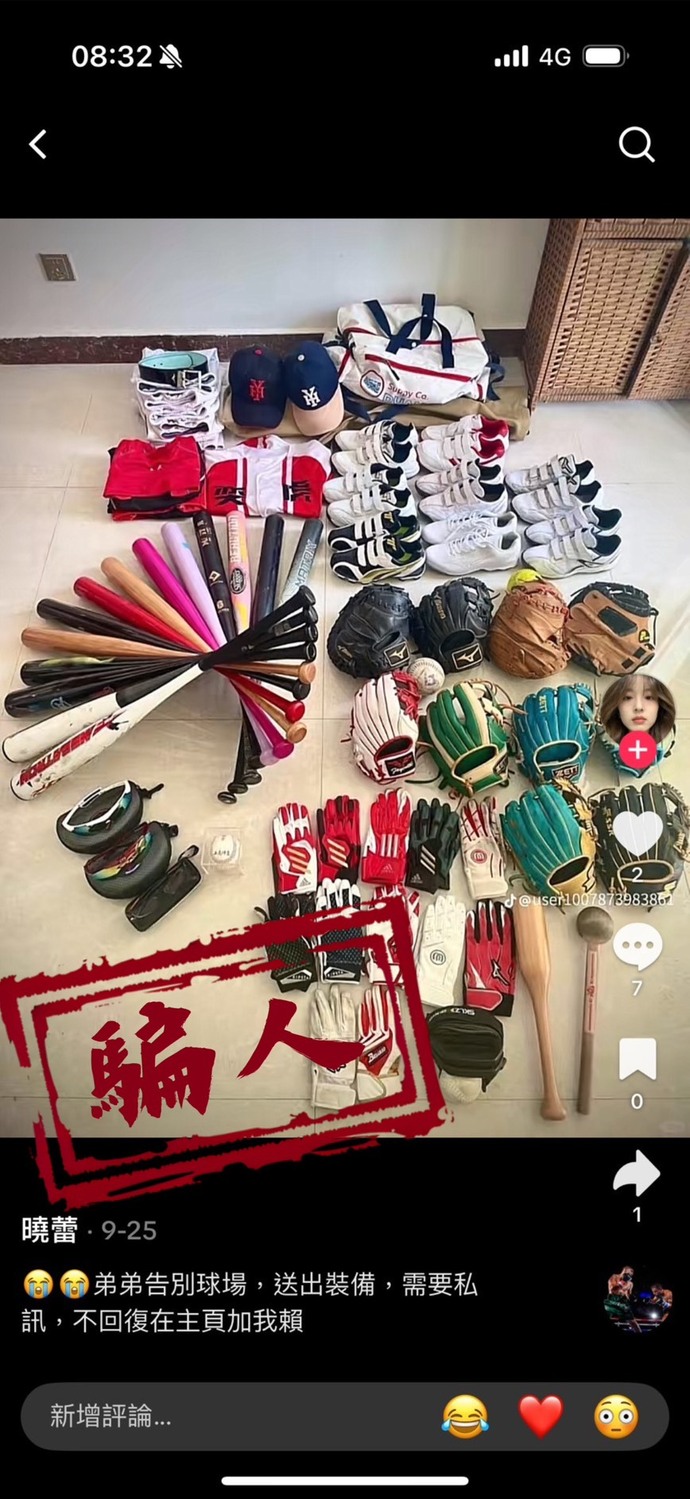Send the red heart emoji reaction
The height and width of the screenshot is (1499, 690).
[540, 1416]
